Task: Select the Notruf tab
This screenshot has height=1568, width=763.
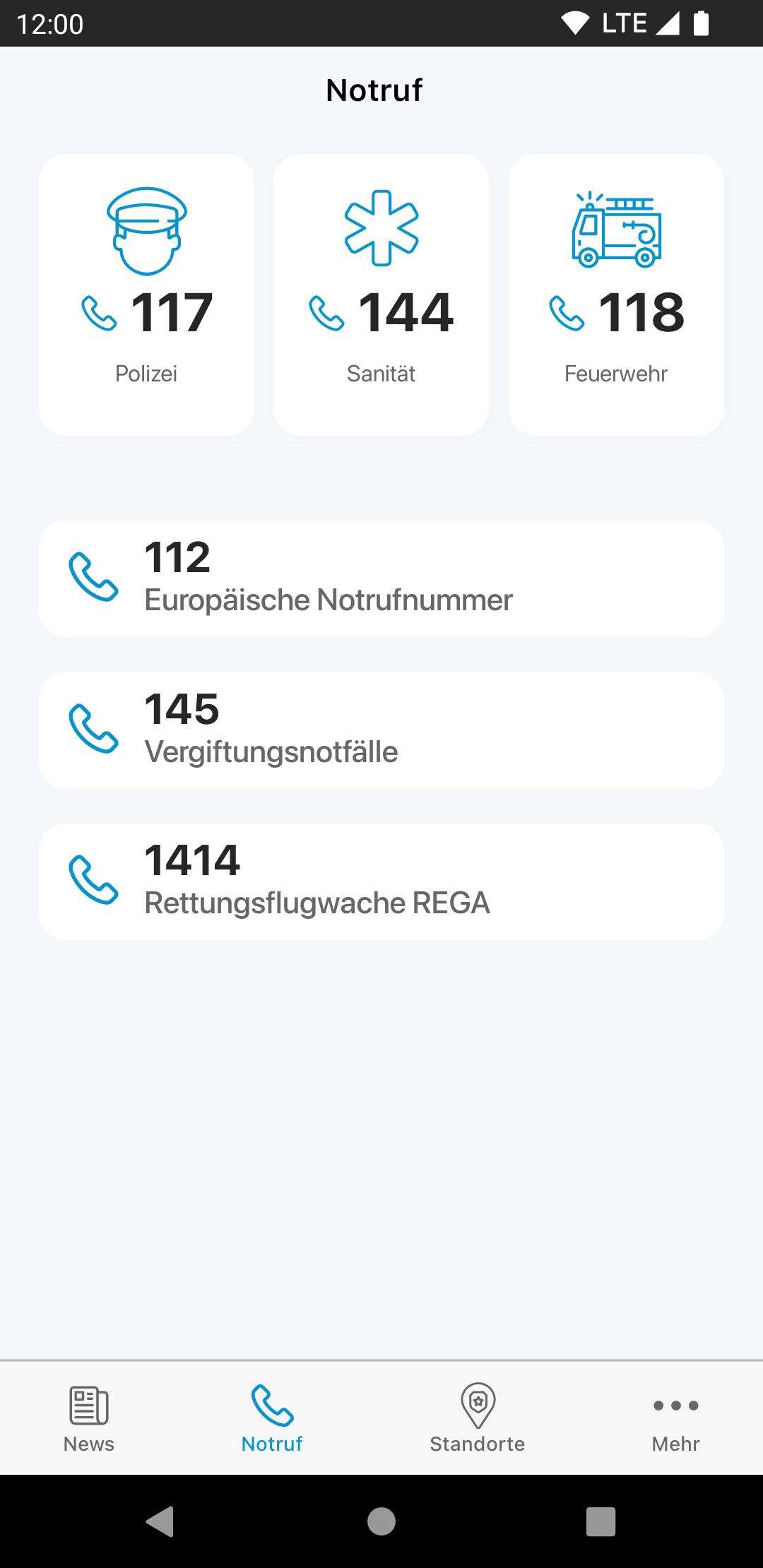Action: (x=272, y=1418)
